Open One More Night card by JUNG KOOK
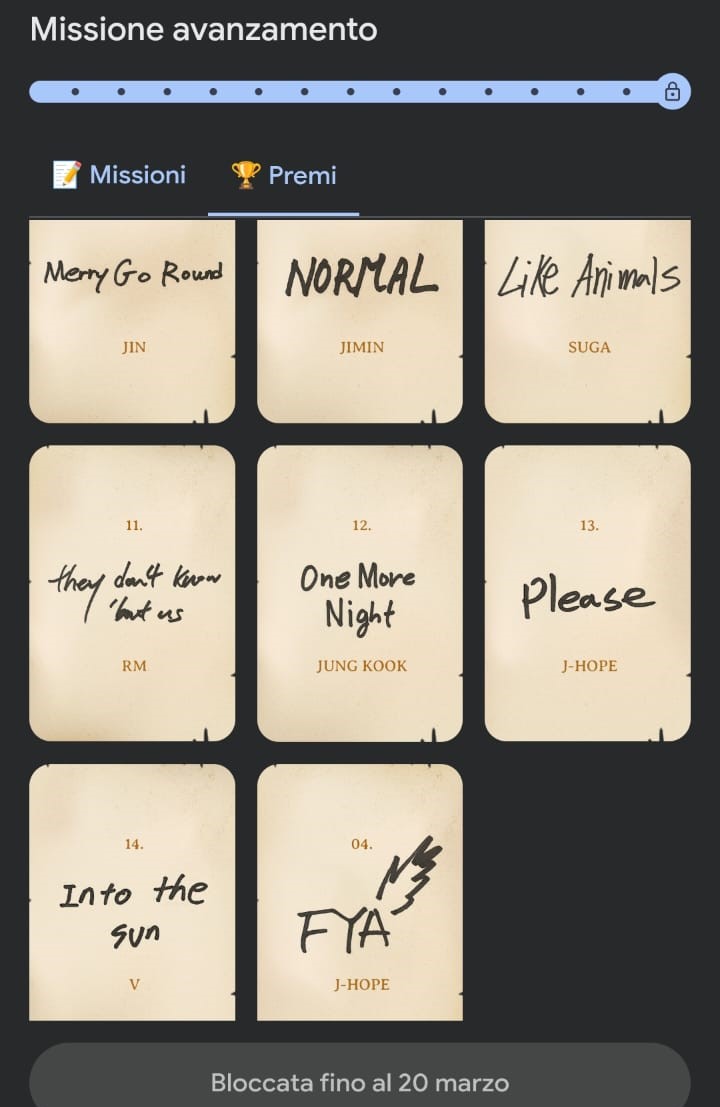The image size is (720, 1107). pyautogui.click(x=360, y=593)
